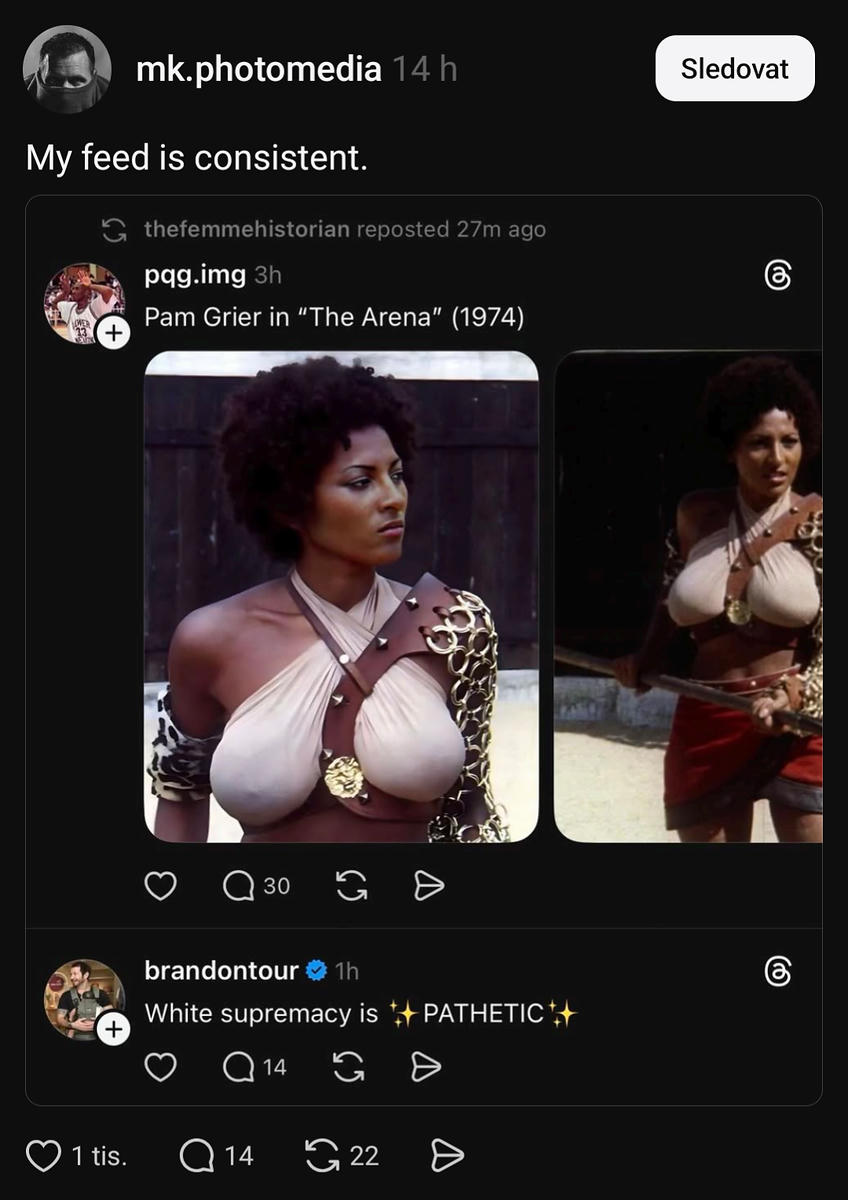Like mk.photomedia's post with the heart
The height and width of the screenshot is (1200, 848).
point(43,1156)
